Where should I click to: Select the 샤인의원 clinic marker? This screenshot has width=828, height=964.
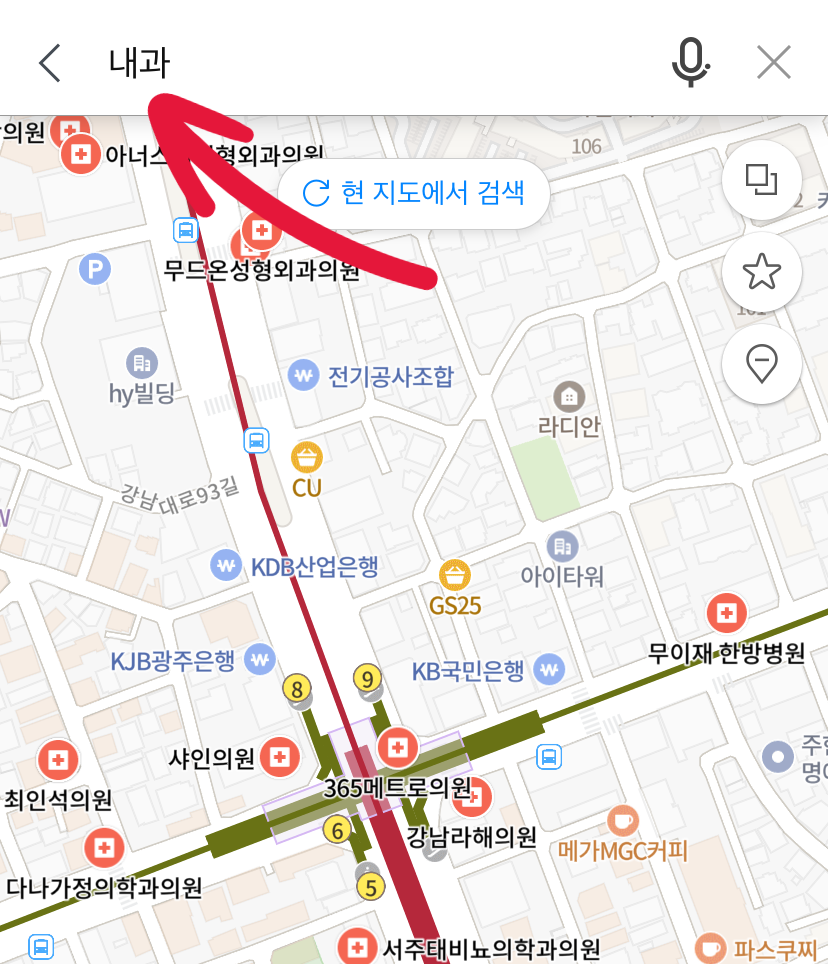pyautogui.click(x=281, y=757)
